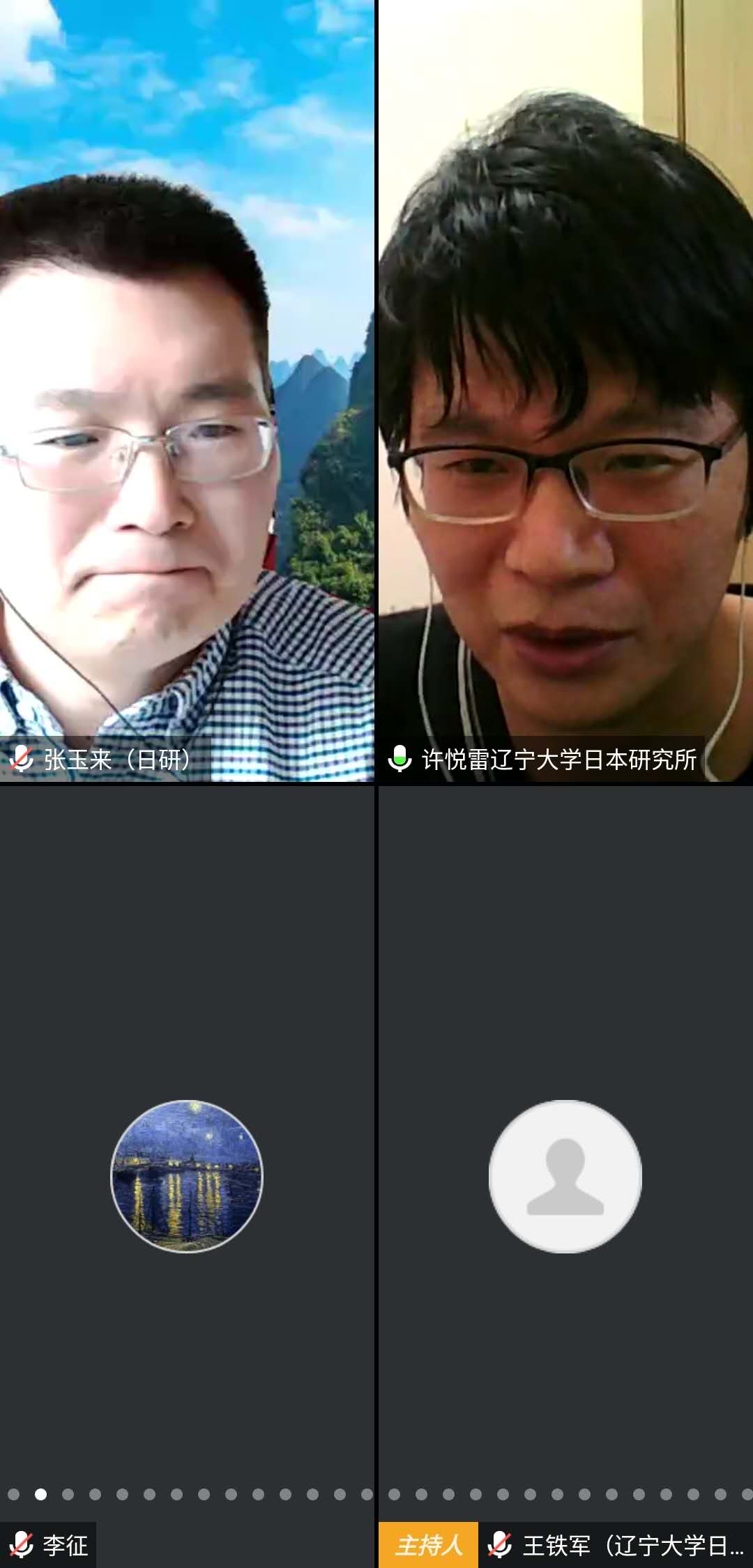Open 张玉来's video tile
This screenshot has height=1568, width=753.
point(187,391)
